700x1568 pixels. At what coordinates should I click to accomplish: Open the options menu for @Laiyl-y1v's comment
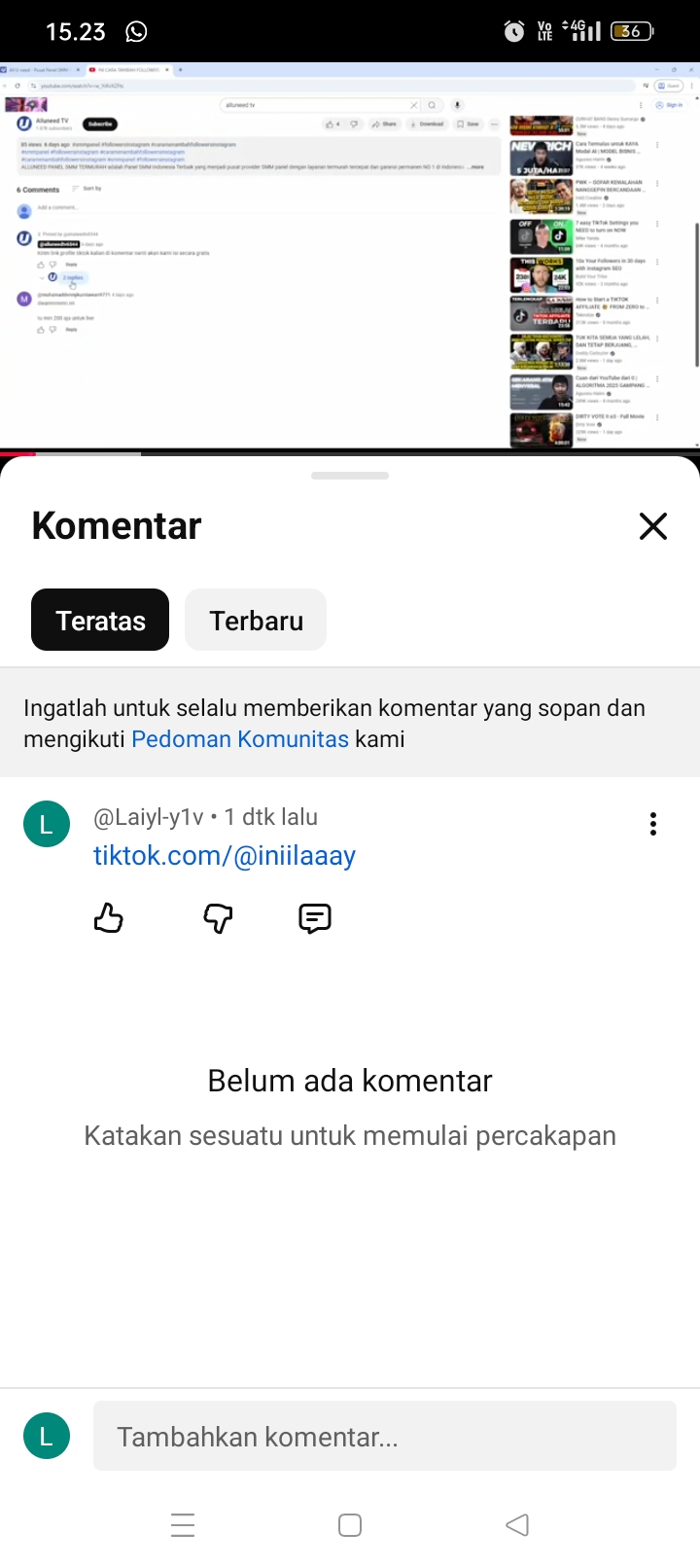652,825
